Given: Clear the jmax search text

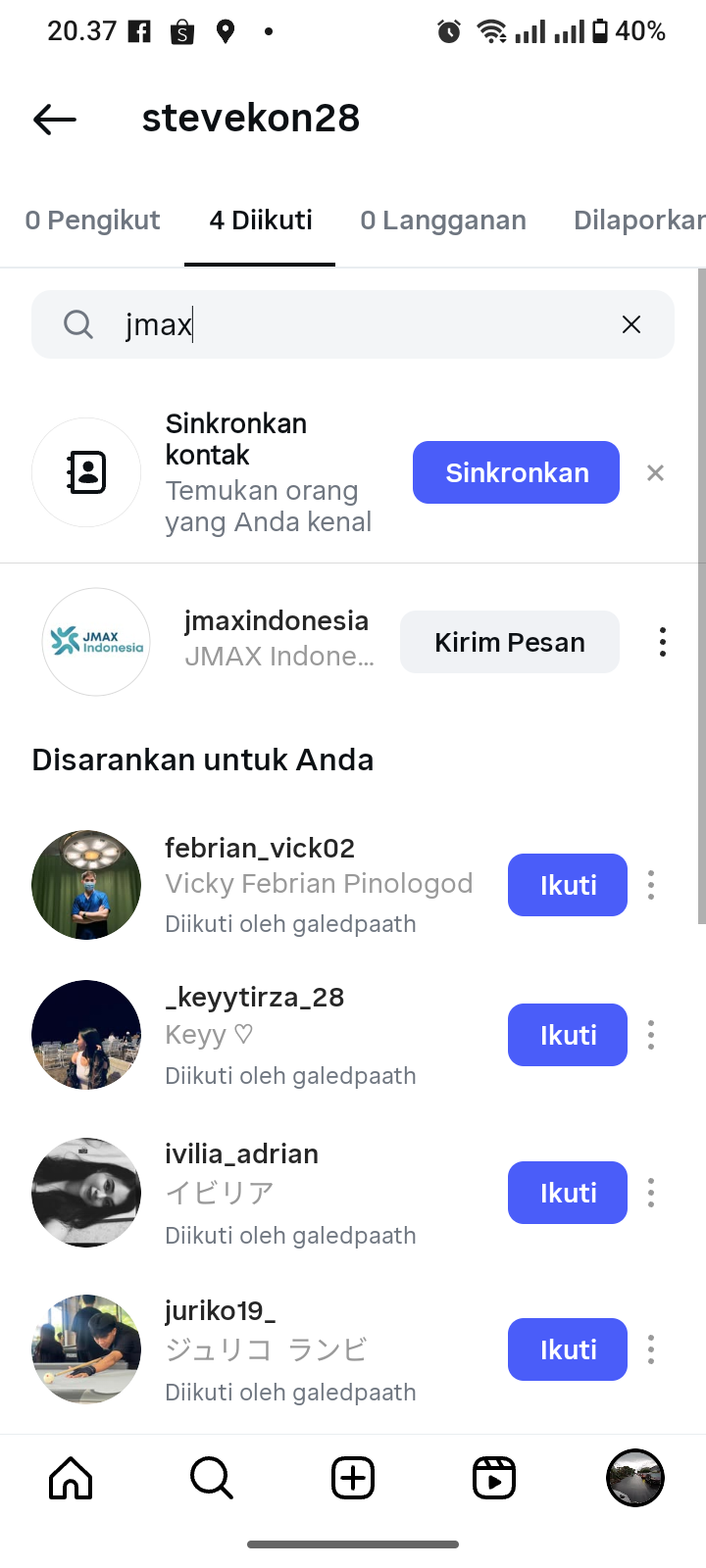Looking at the screenshot, I should [x=631, y=324].
